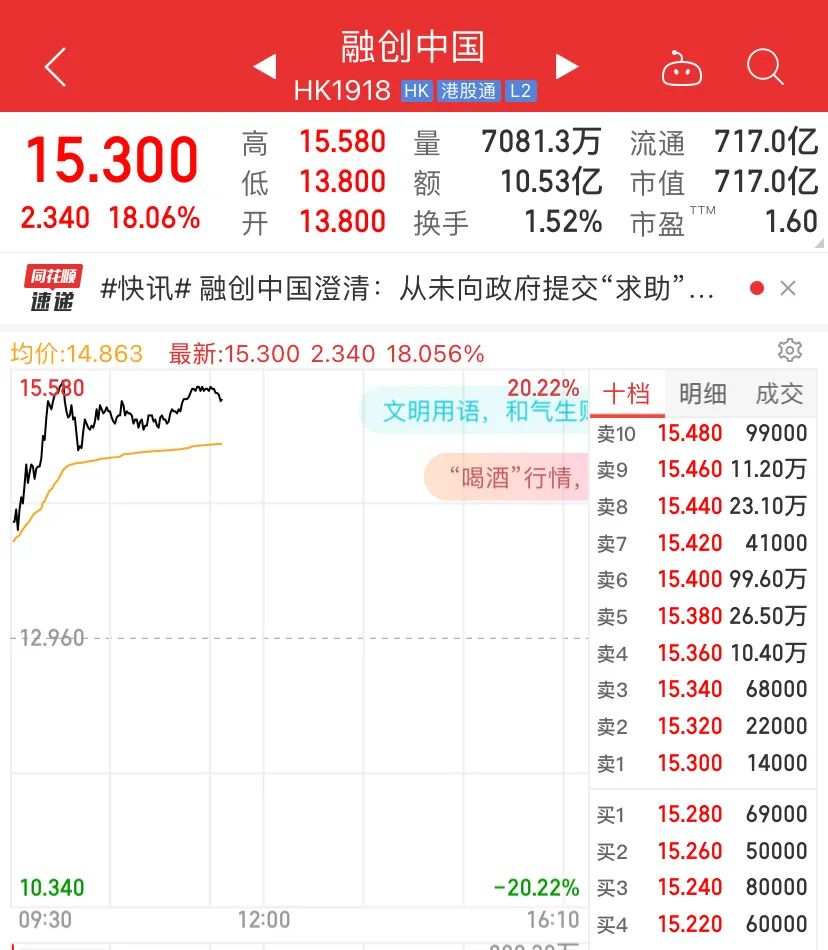The height and width of the screenshot is (950, 828).
Task: Select the 十档 order book tab
Action: (x=627, y=394)
